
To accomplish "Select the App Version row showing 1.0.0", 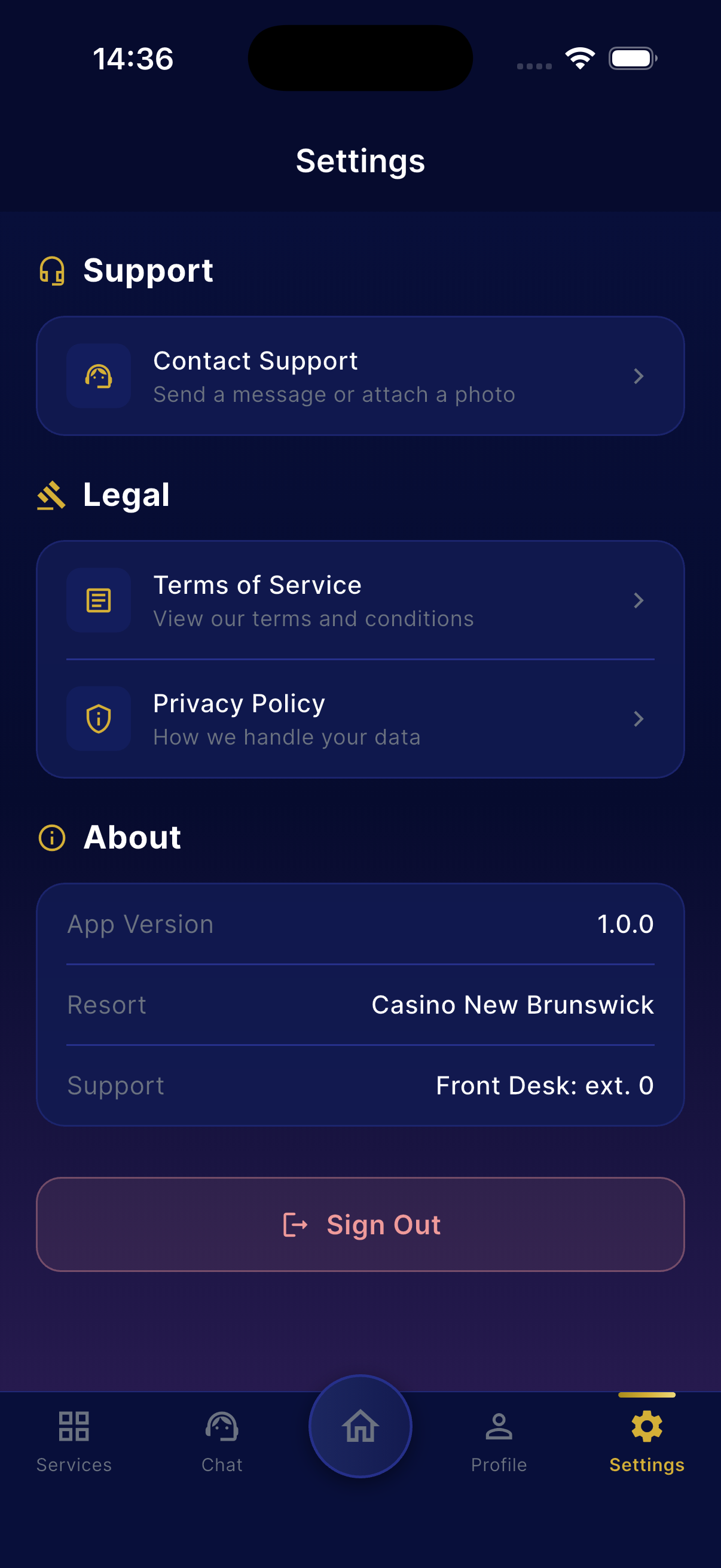I will click(x=360, y=925).
